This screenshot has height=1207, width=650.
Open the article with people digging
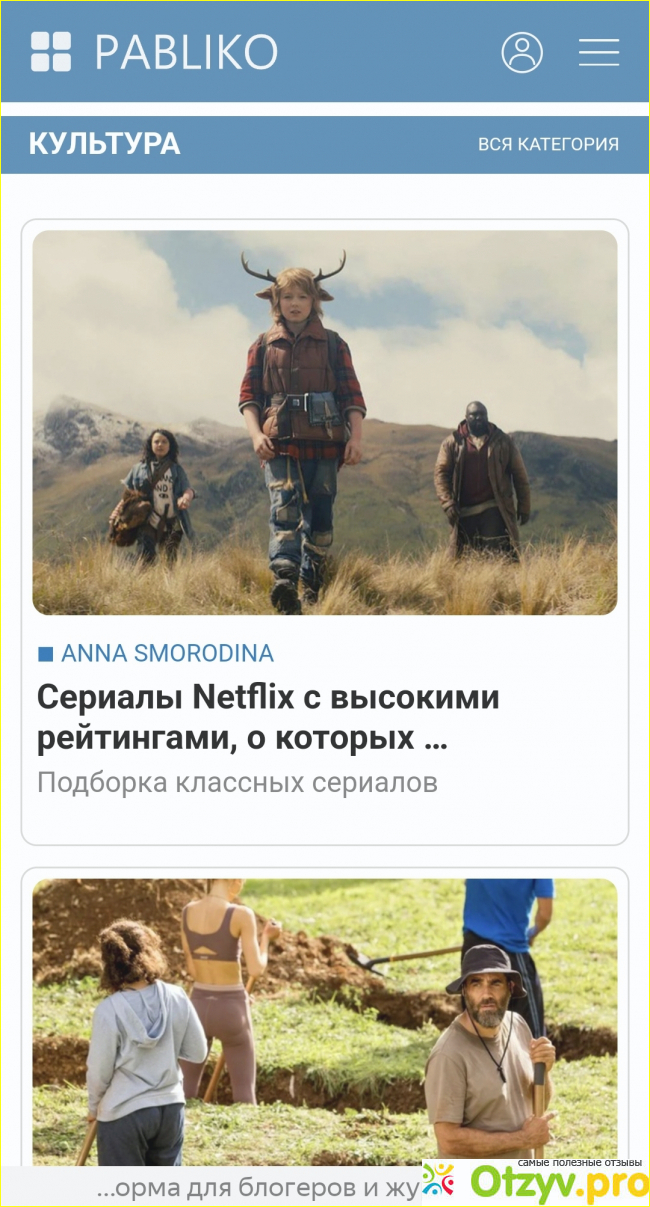pos(325,1020)
